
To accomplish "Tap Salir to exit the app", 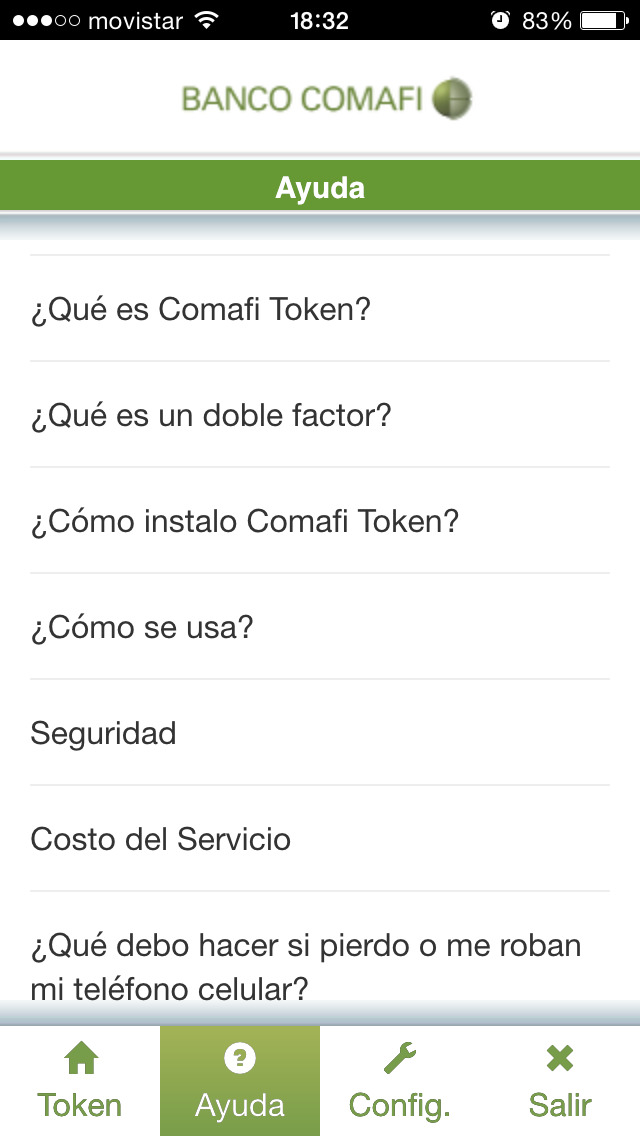I will click(560, 1081).
